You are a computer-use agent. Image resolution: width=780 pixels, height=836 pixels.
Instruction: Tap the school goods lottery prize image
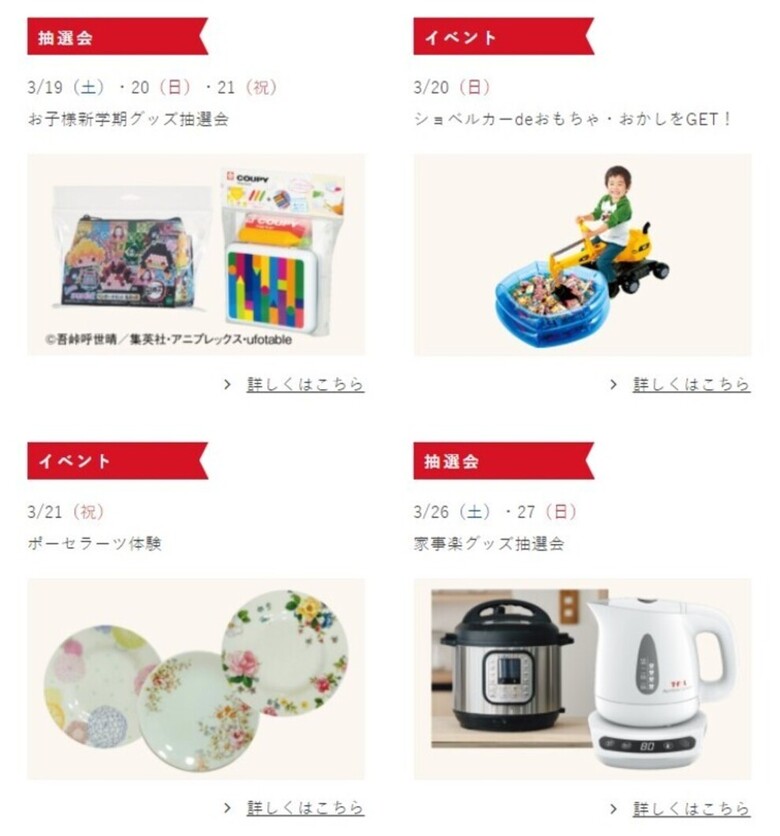point(196,254)
